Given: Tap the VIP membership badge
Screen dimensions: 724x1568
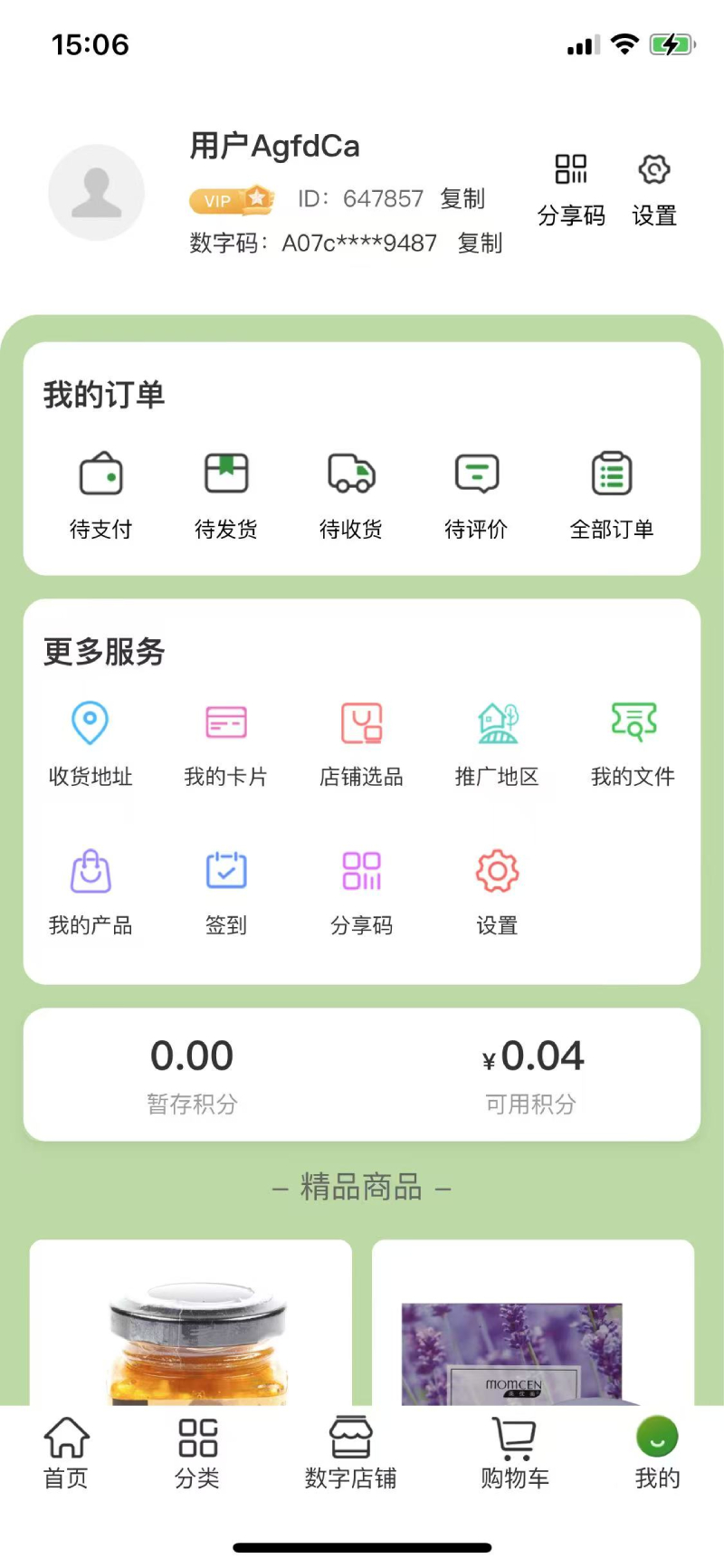Looking at the screenshot, I should [x=233, y=200].
